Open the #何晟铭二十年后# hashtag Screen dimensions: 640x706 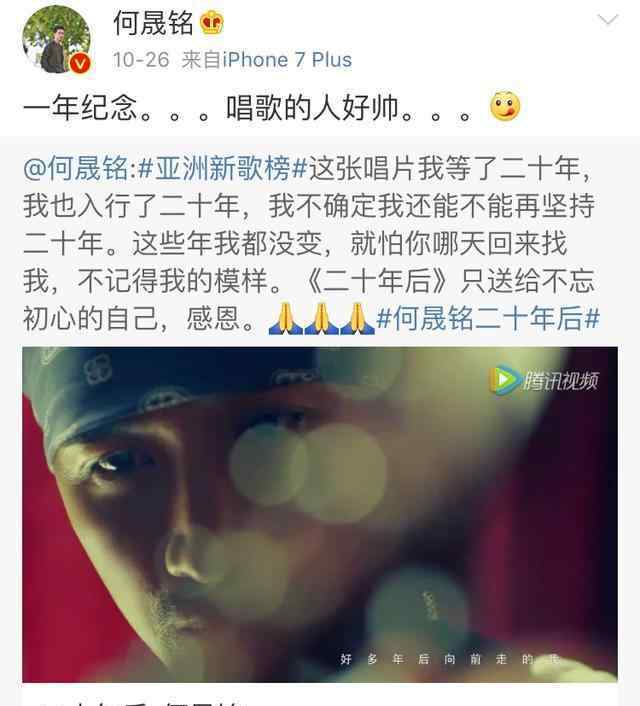click(x=487, y=318)
